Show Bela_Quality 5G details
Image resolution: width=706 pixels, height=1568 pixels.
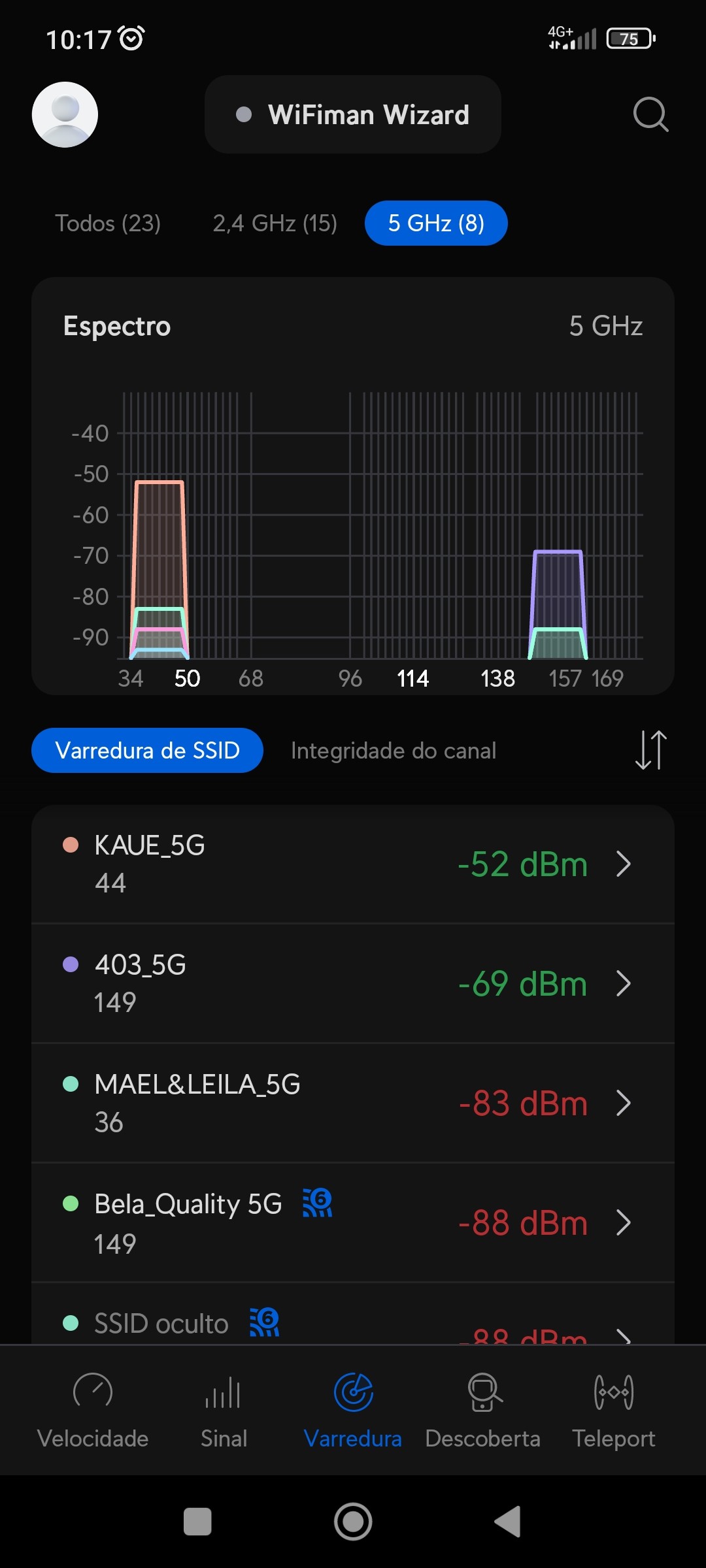[x=353, y=1222]
